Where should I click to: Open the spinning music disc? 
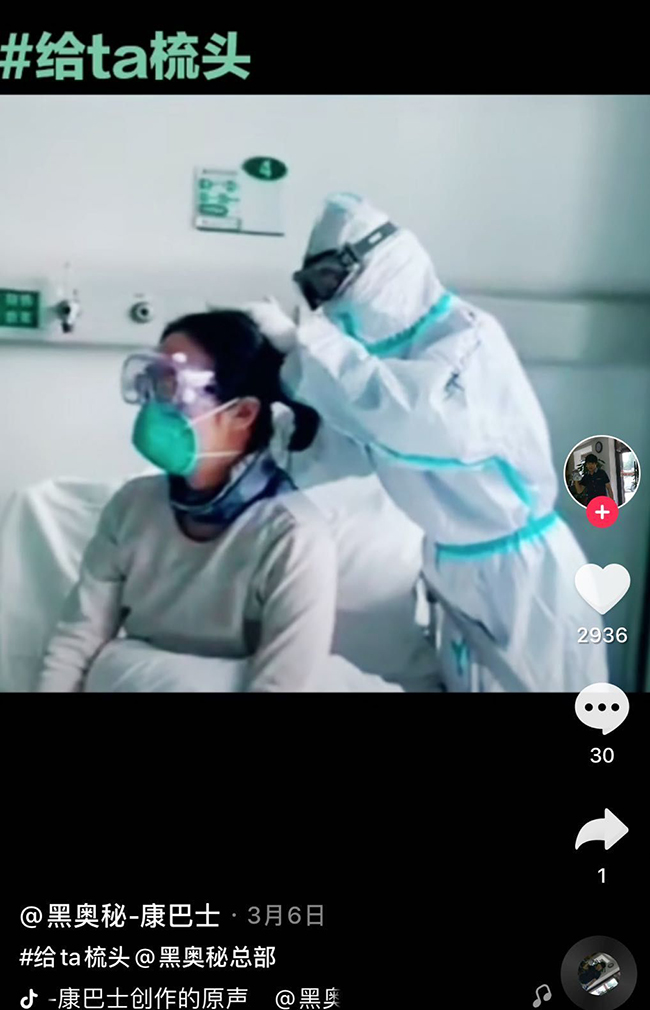598,974
